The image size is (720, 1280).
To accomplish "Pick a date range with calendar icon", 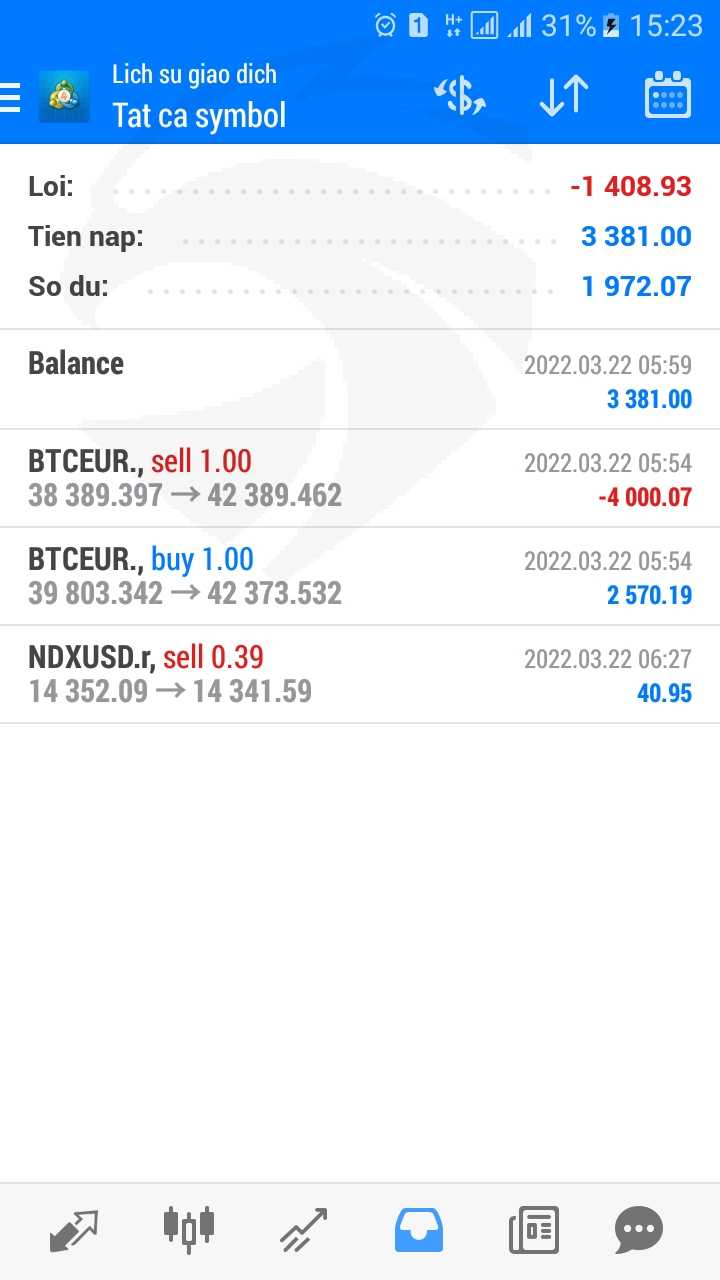I will (667, 96).
